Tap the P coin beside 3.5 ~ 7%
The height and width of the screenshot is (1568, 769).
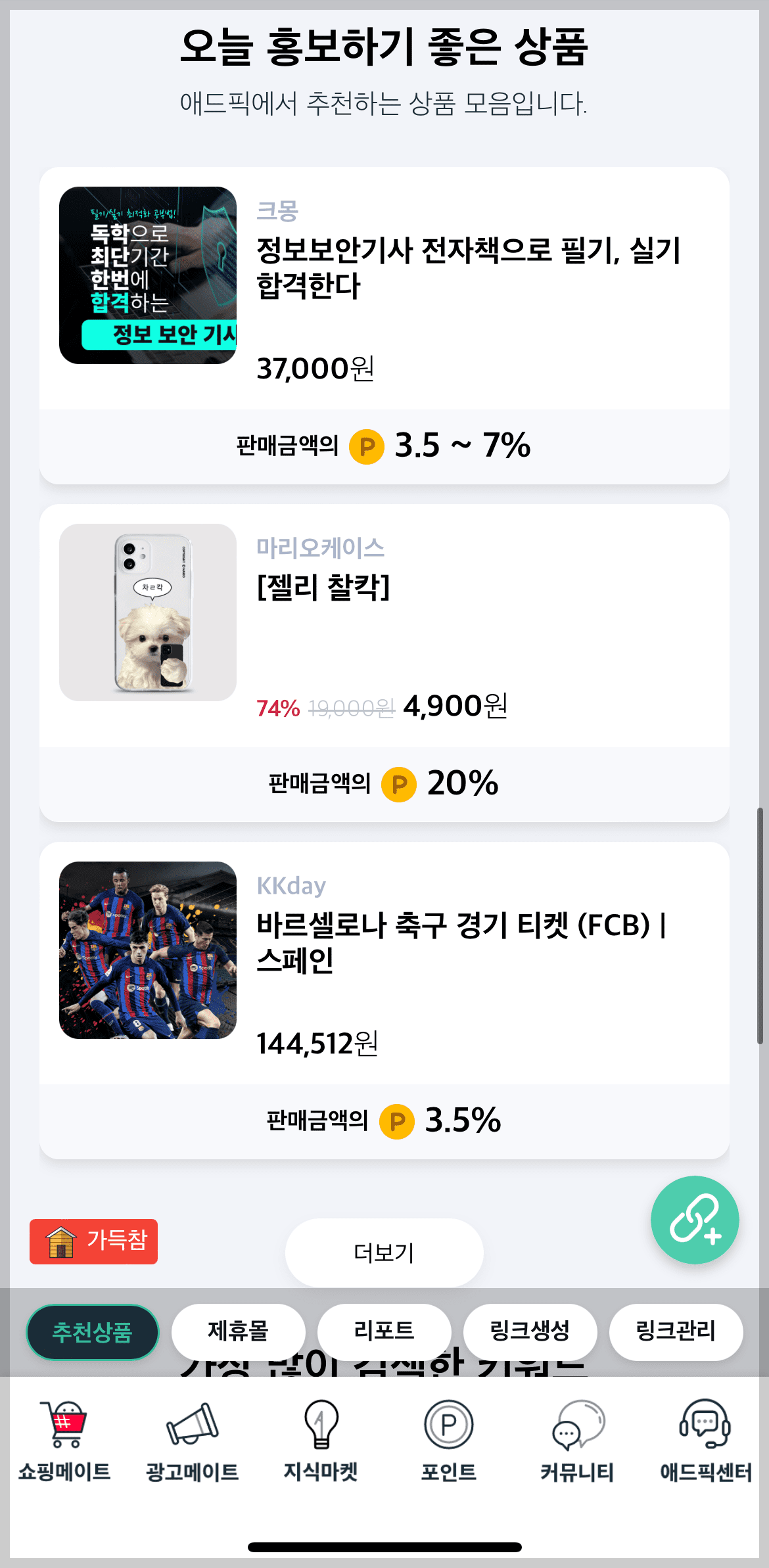[367, 446]
